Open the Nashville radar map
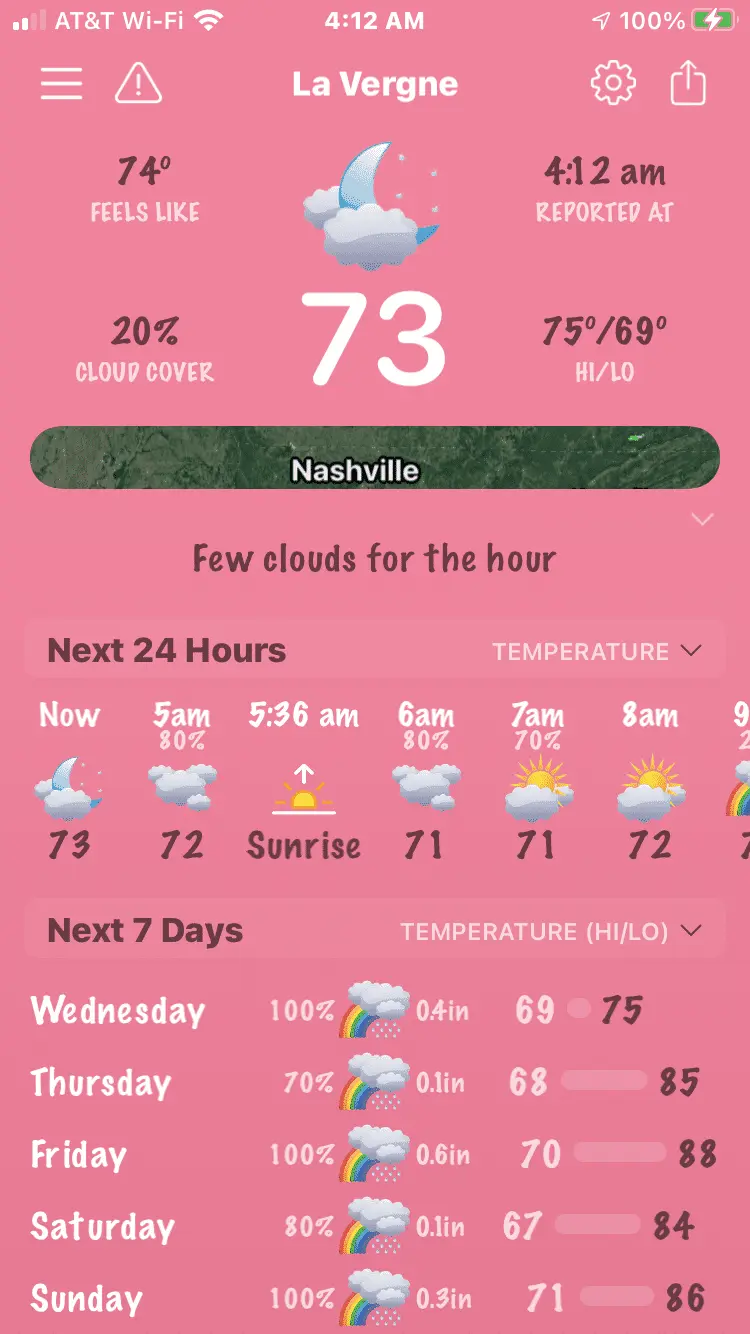Image resolution: width=750 pixels, height=1334 pixels. click(375, 458)
